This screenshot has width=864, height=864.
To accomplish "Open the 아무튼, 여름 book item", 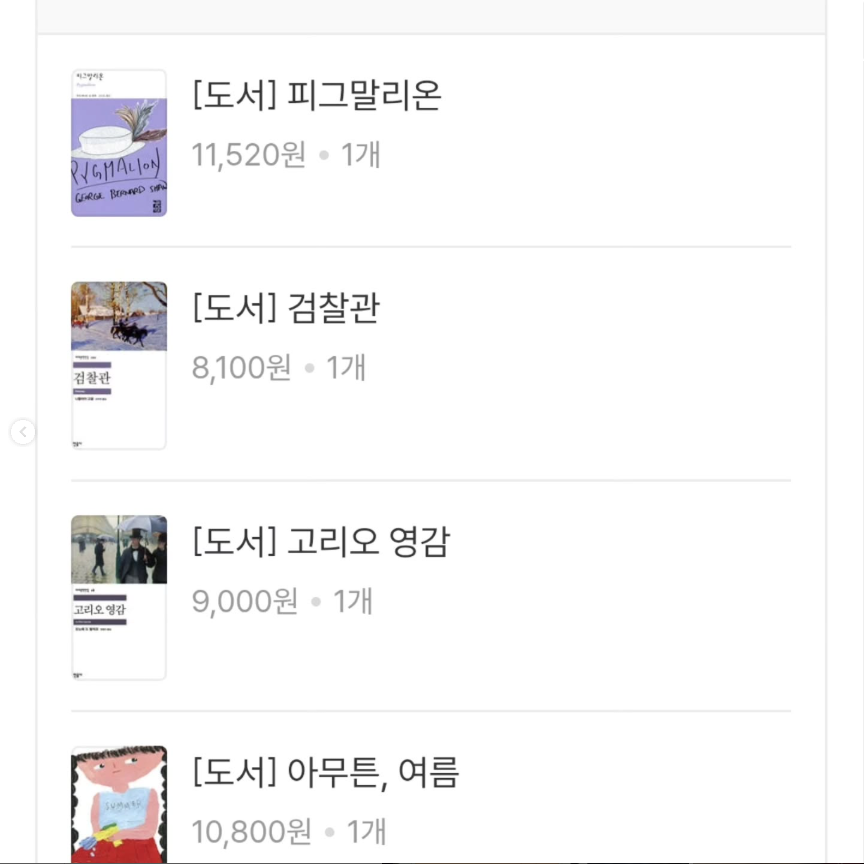I will pos(325,773).
